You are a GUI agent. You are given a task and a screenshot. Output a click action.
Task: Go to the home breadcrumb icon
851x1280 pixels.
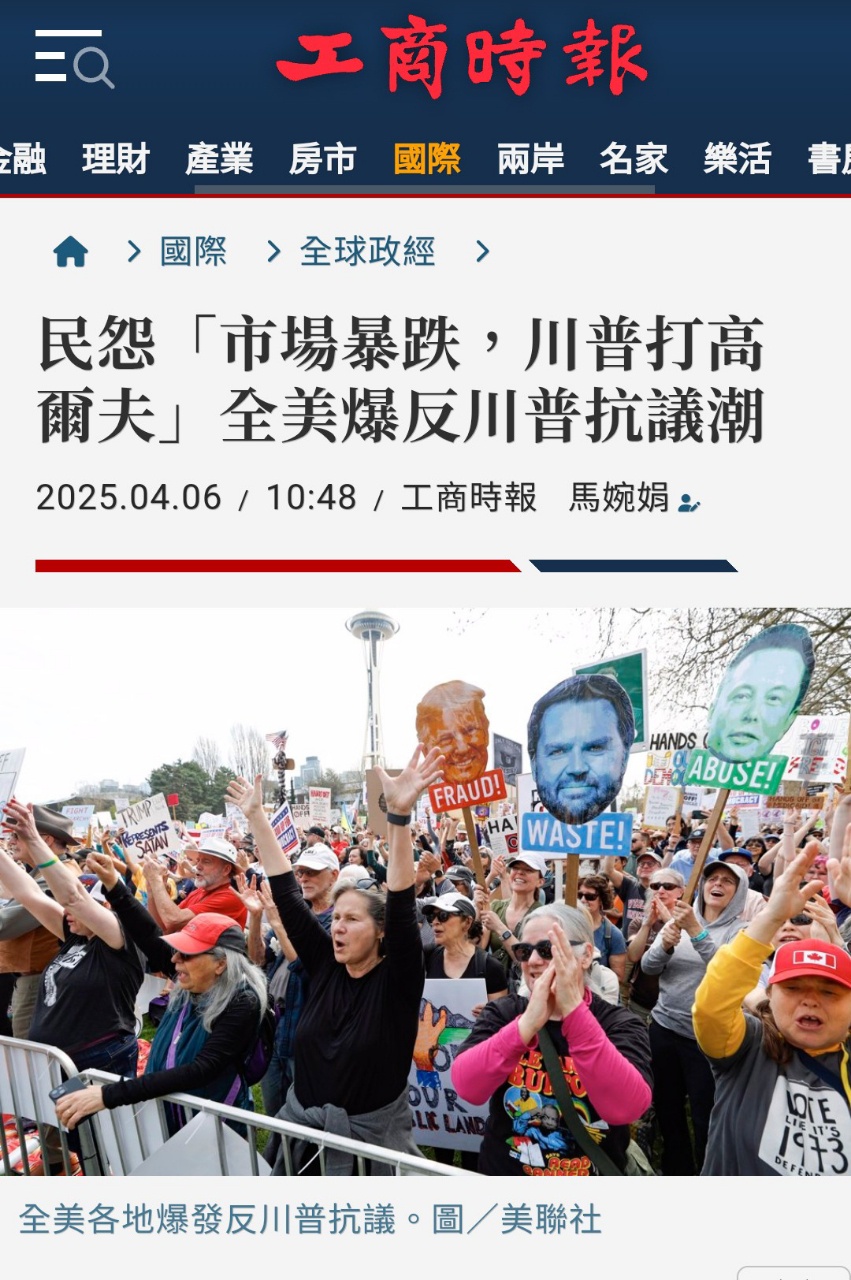tap(70, 252)
